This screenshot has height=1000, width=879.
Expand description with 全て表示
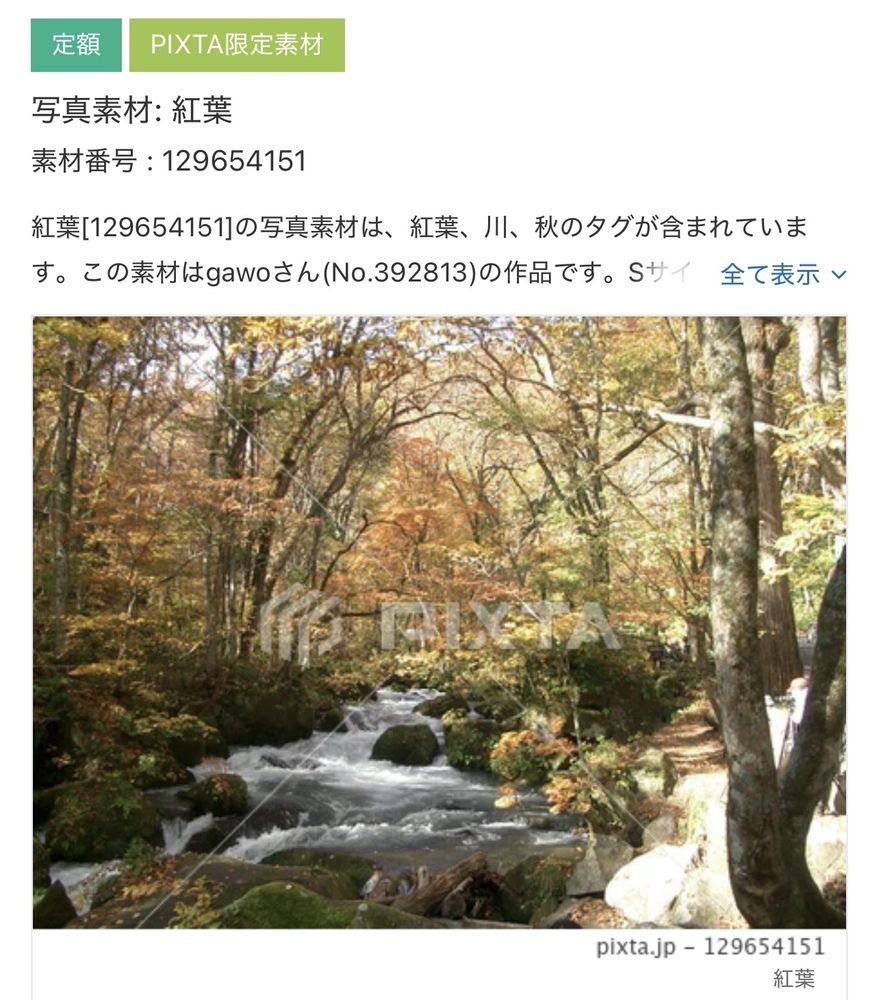783,274
